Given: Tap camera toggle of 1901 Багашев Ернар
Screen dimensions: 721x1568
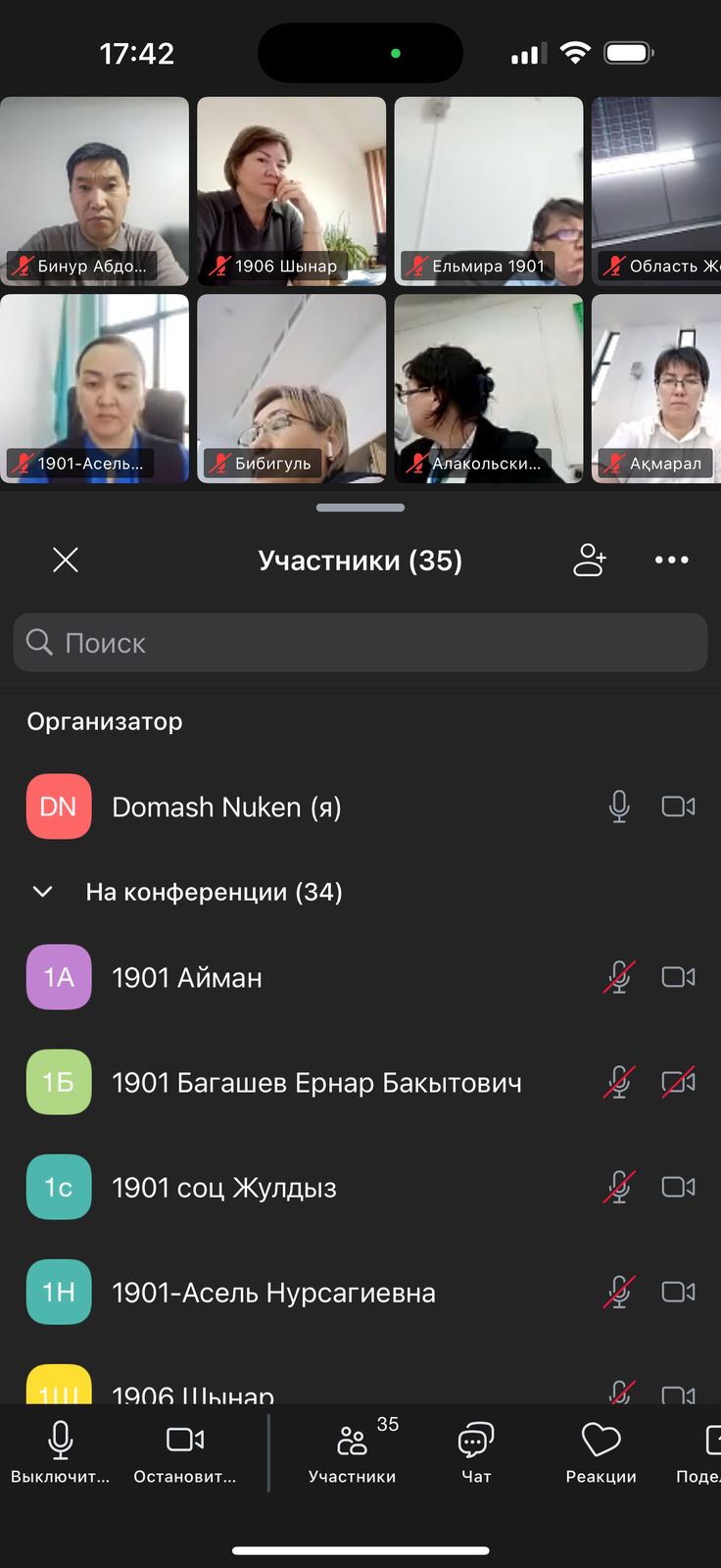Looking at the screenshot, I should [x=678, y=1082].
